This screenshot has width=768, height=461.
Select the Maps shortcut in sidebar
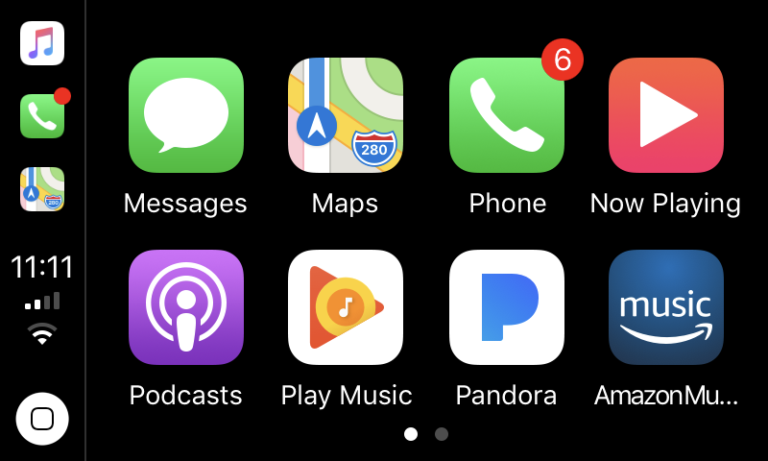(42, 188)
